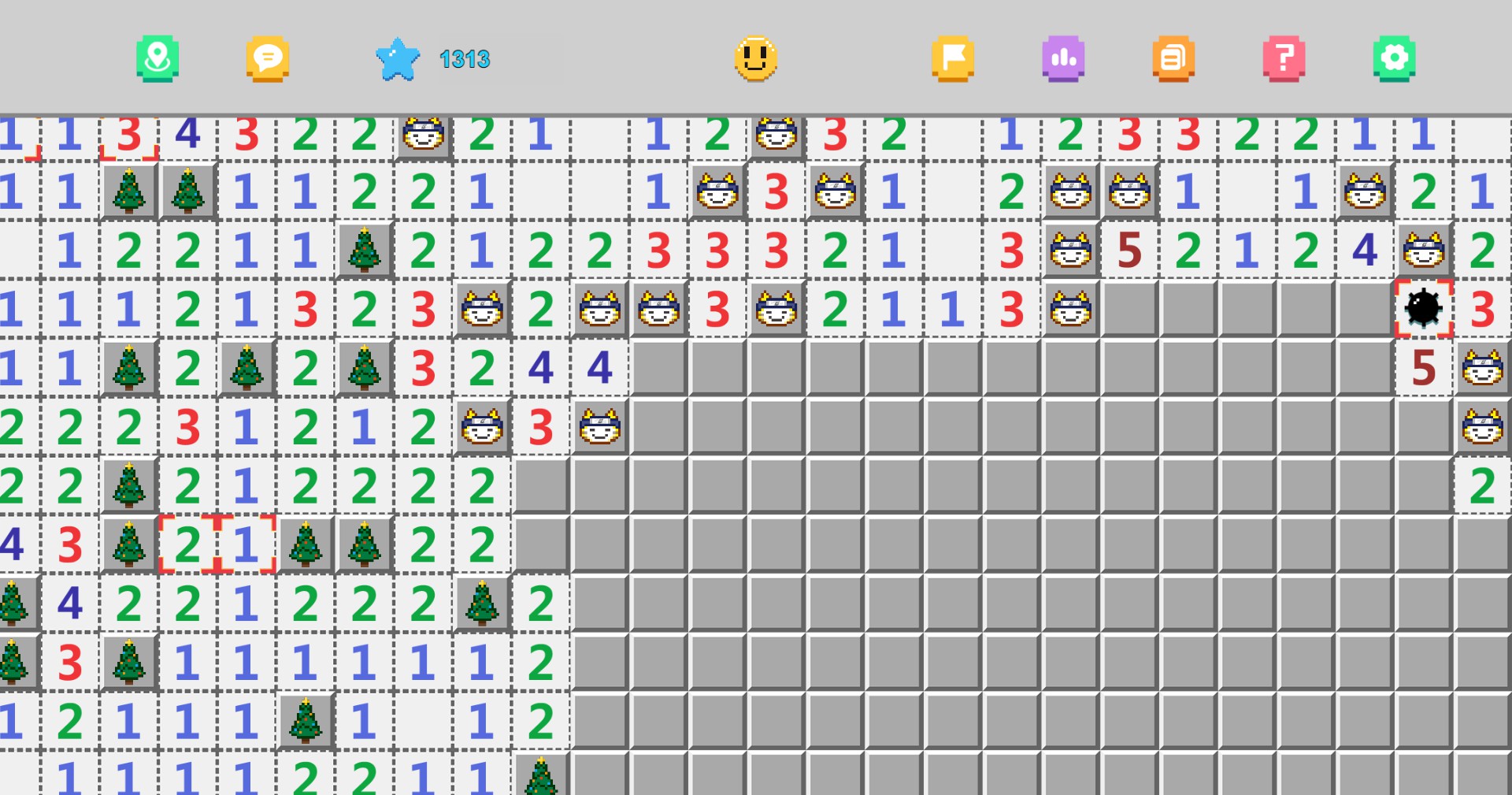Toggle the orange flag mode icon
This screenshot has width=1512, height=795.
click(953, 58)
